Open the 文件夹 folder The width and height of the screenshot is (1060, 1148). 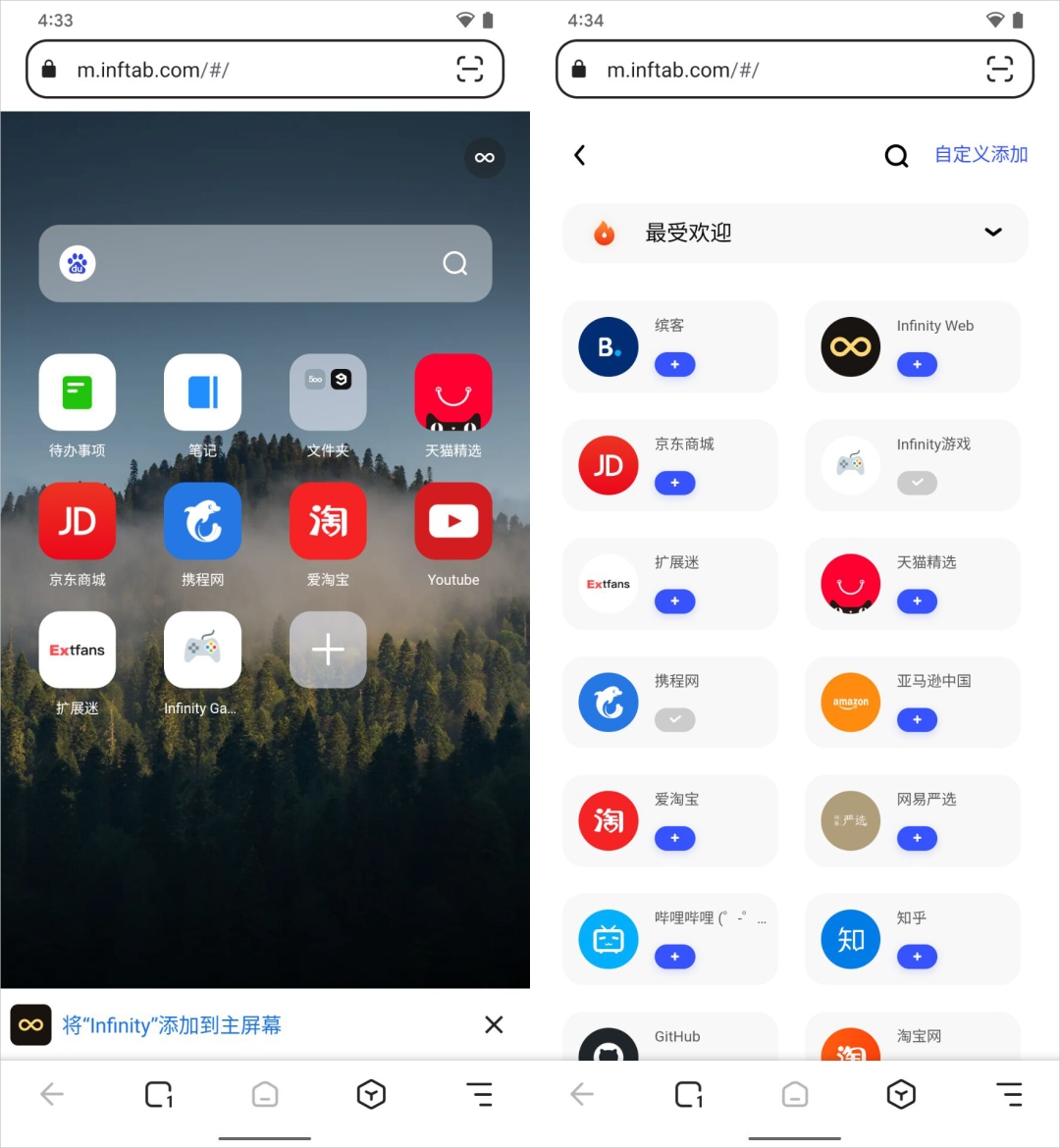(328, 392)
